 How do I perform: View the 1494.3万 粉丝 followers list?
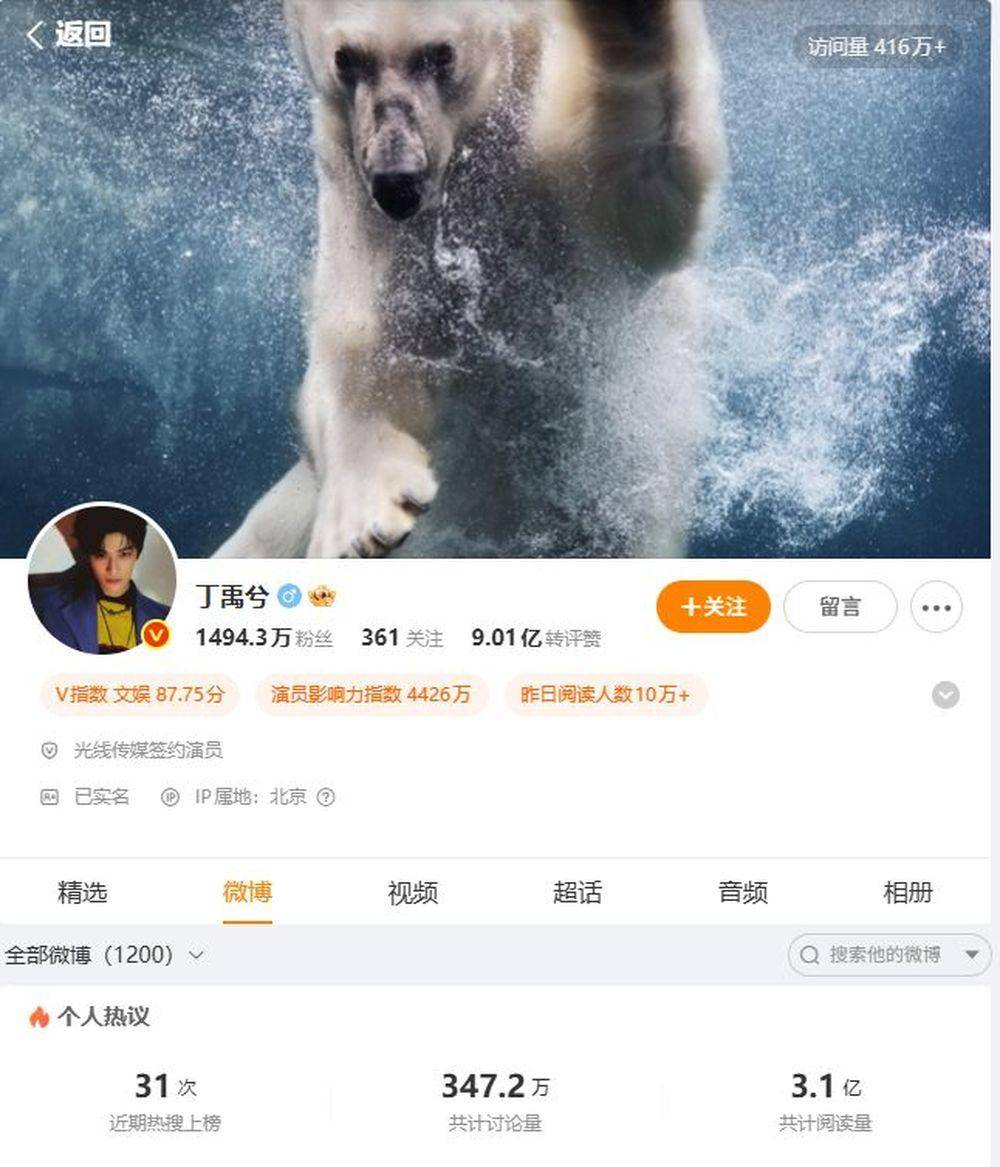tap(264, 638)
